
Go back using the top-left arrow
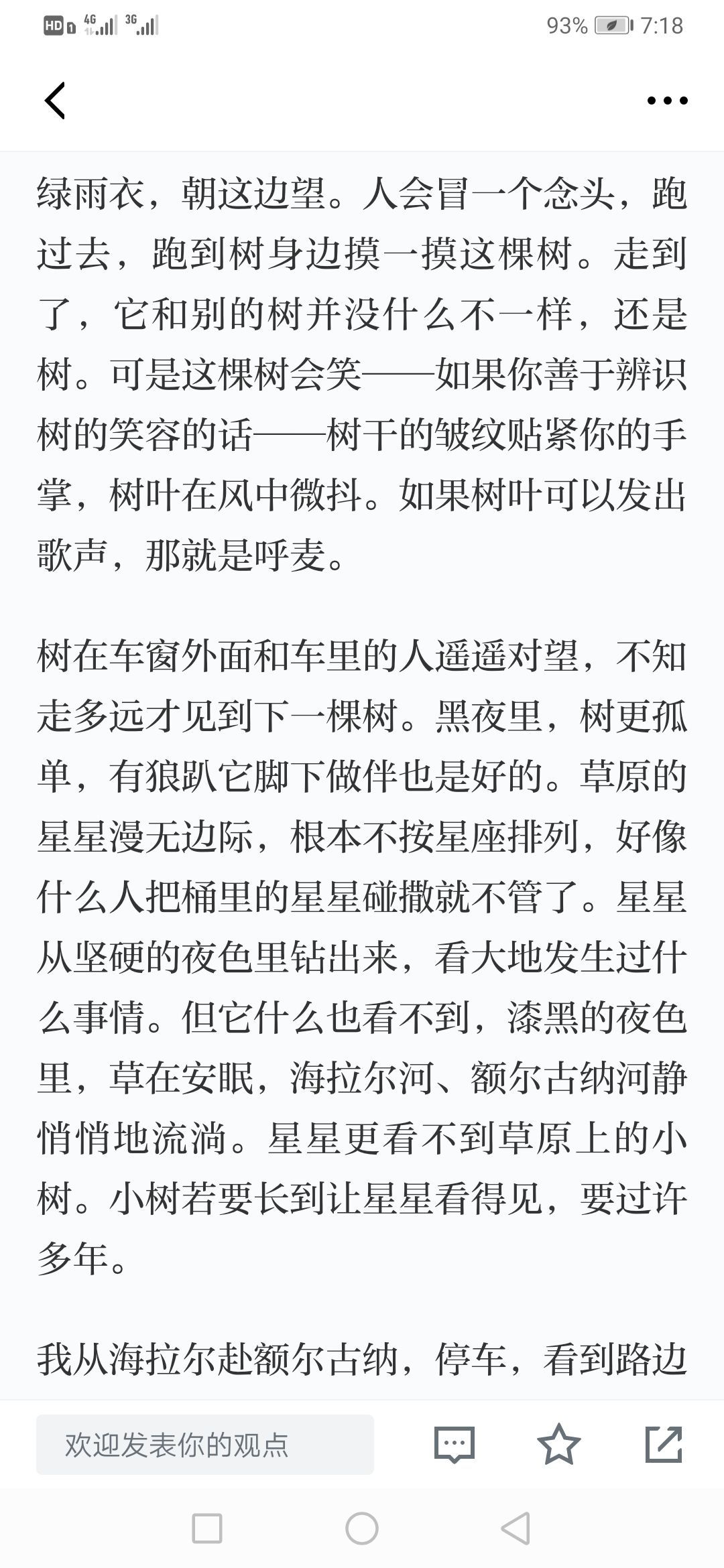click(55, 101)
